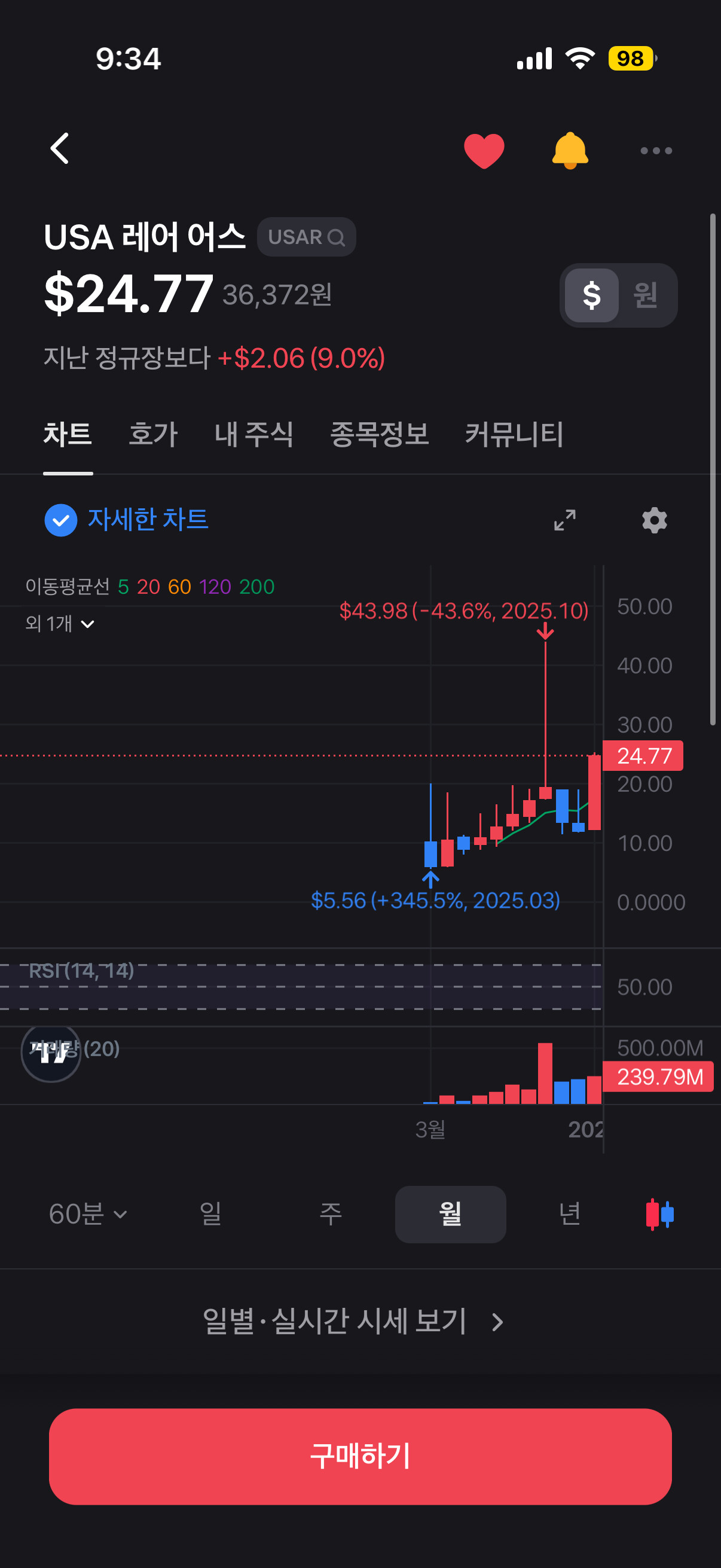Screen dimensions: 721x1568
Task: Select the 년 yearly chart period
Action: pyautogui.click(x=570, y=1214)
